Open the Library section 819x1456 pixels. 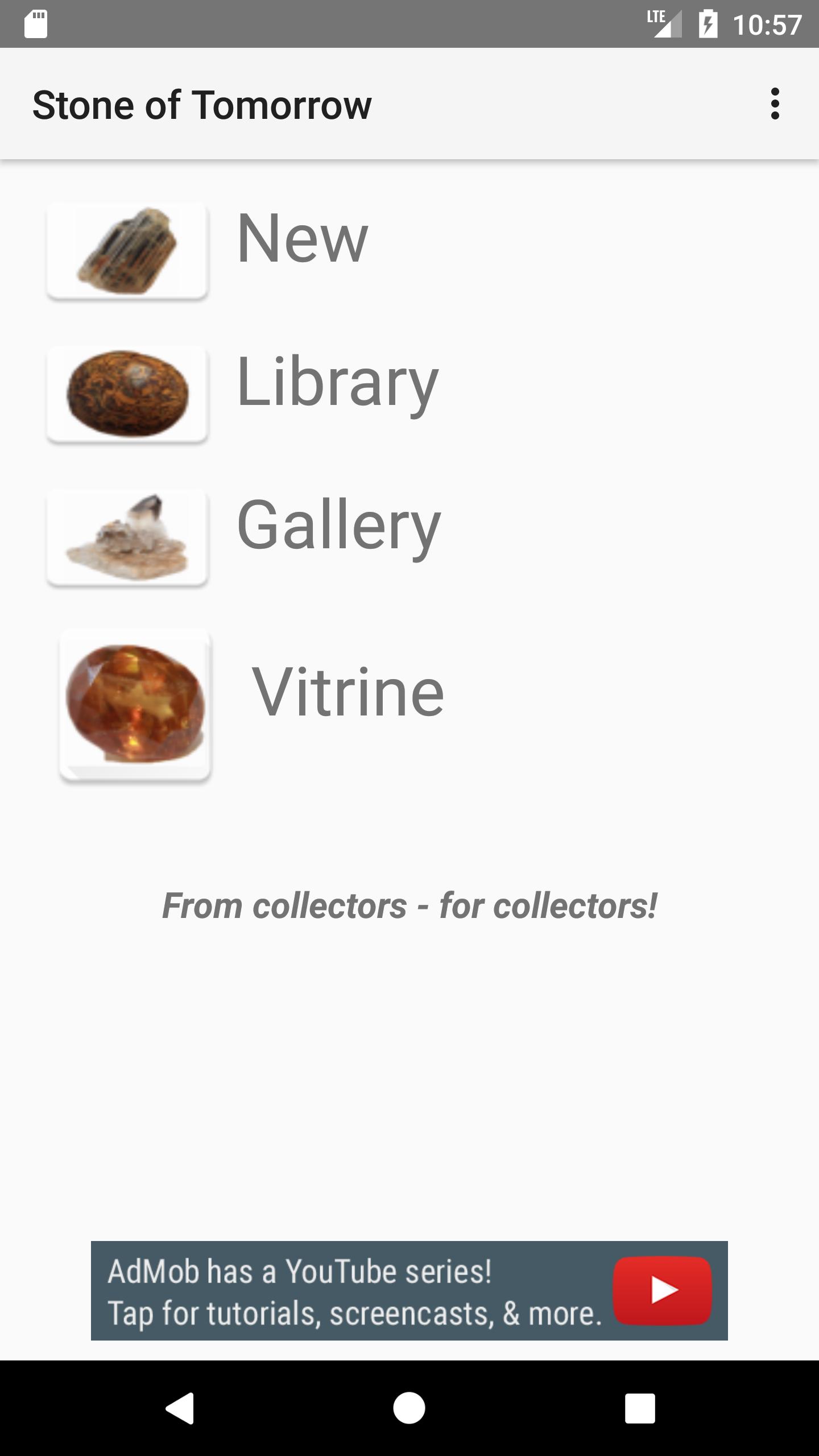337,382
